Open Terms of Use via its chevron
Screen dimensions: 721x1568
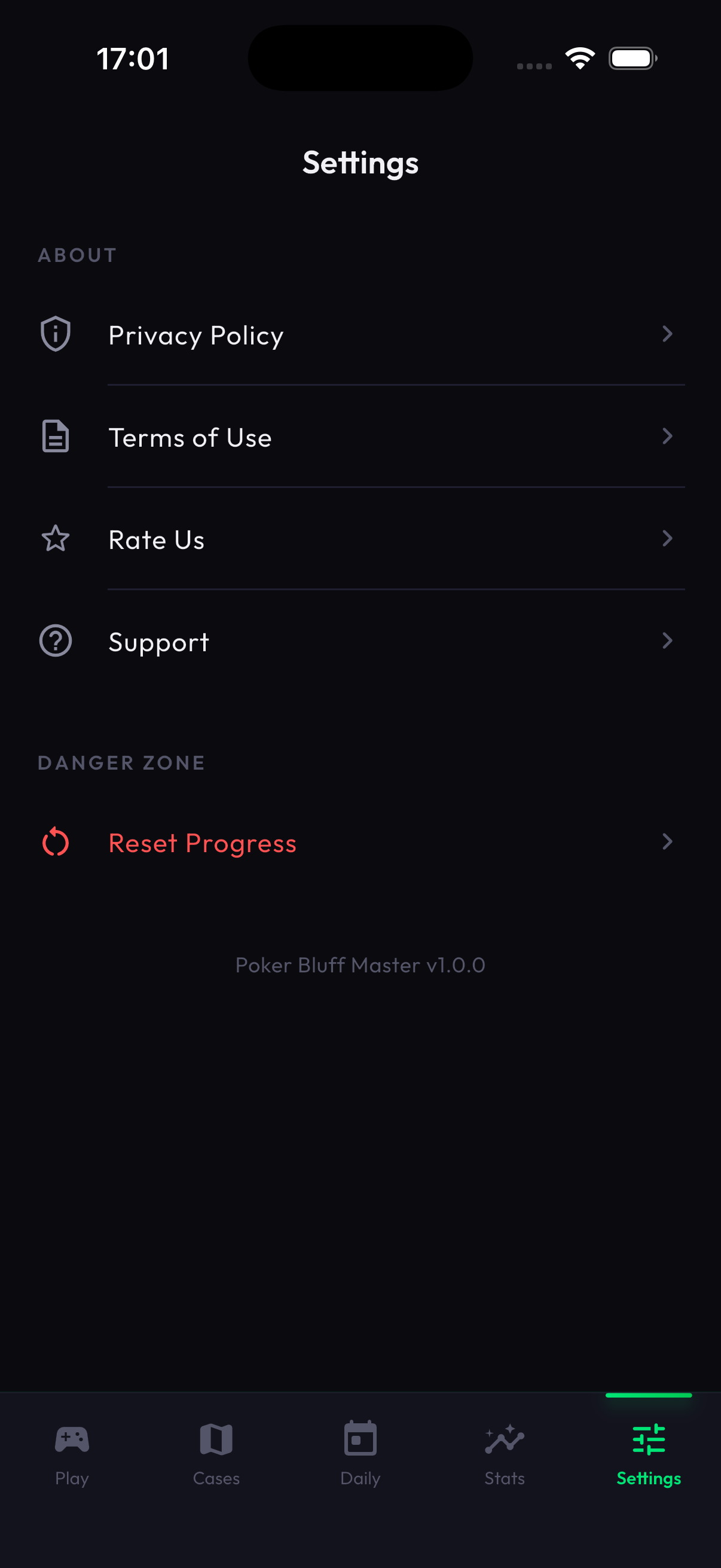(668, 437)
